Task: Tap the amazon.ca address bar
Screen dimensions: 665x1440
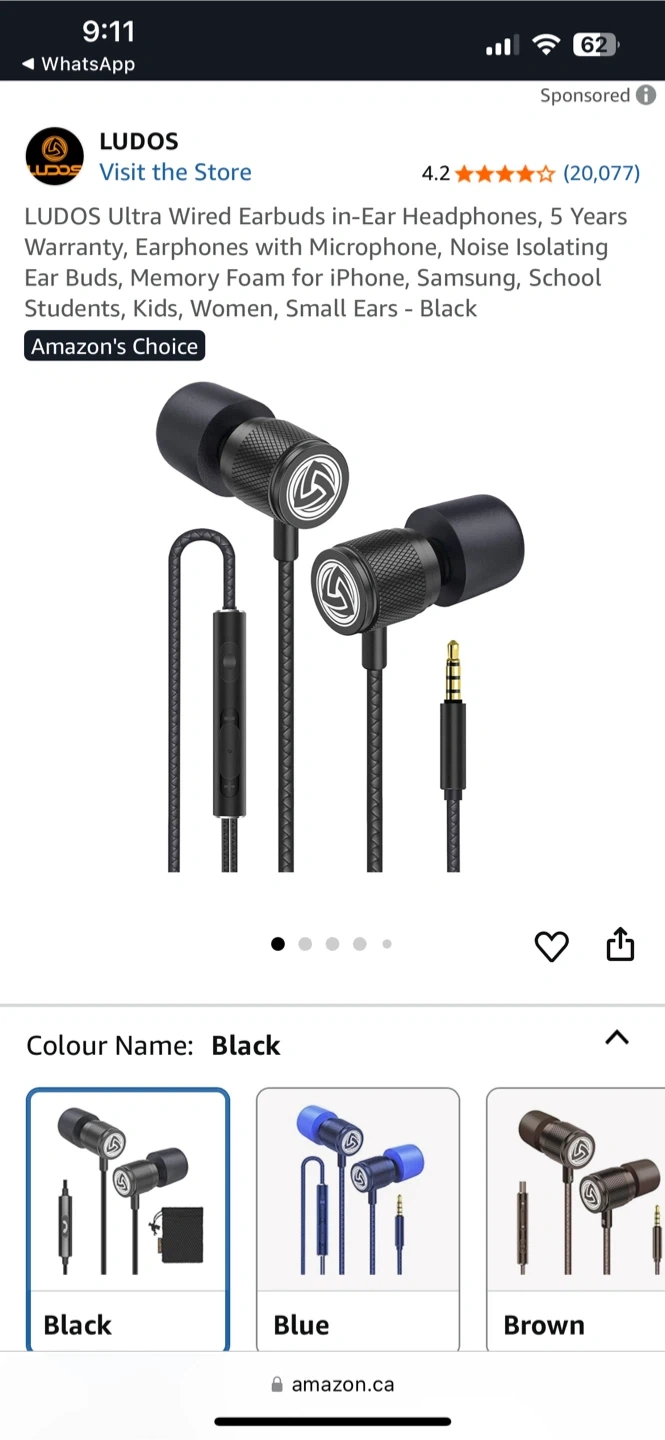Action: point(332,1385)
